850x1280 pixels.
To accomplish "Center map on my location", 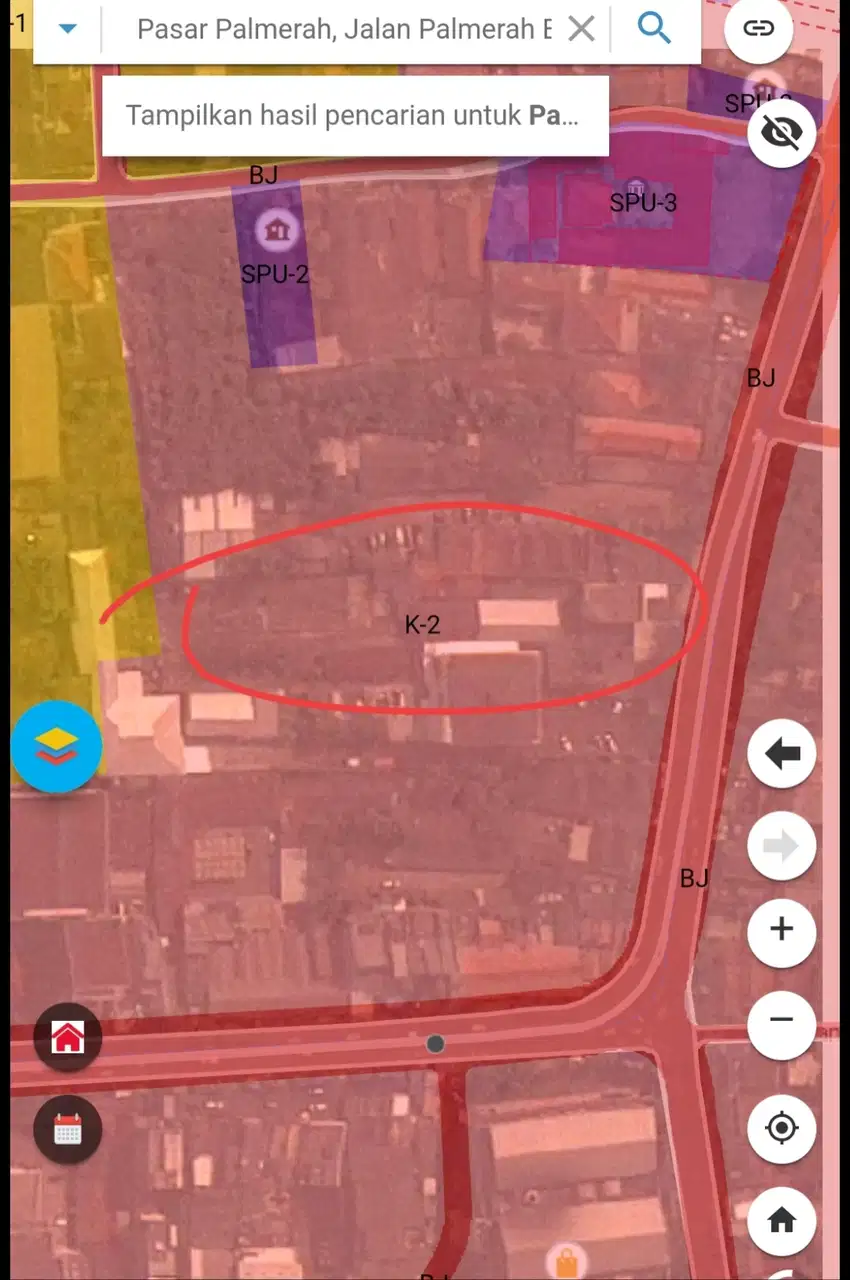I will 781,1129.
